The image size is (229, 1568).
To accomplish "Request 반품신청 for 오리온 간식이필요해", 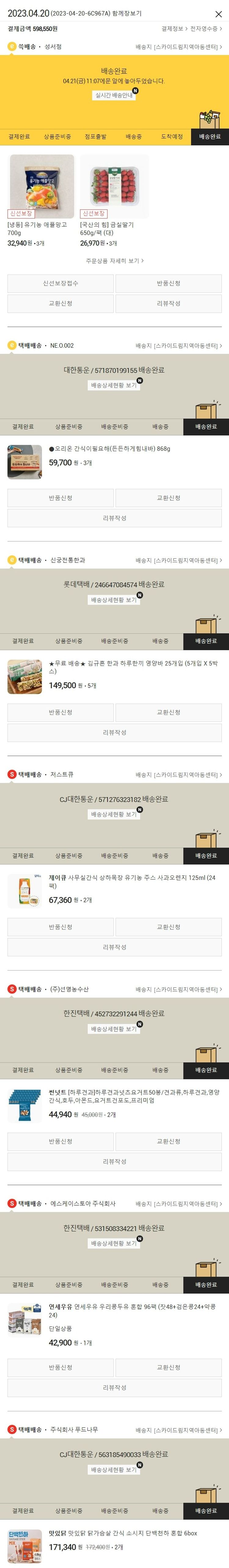I will pos(60,498).
